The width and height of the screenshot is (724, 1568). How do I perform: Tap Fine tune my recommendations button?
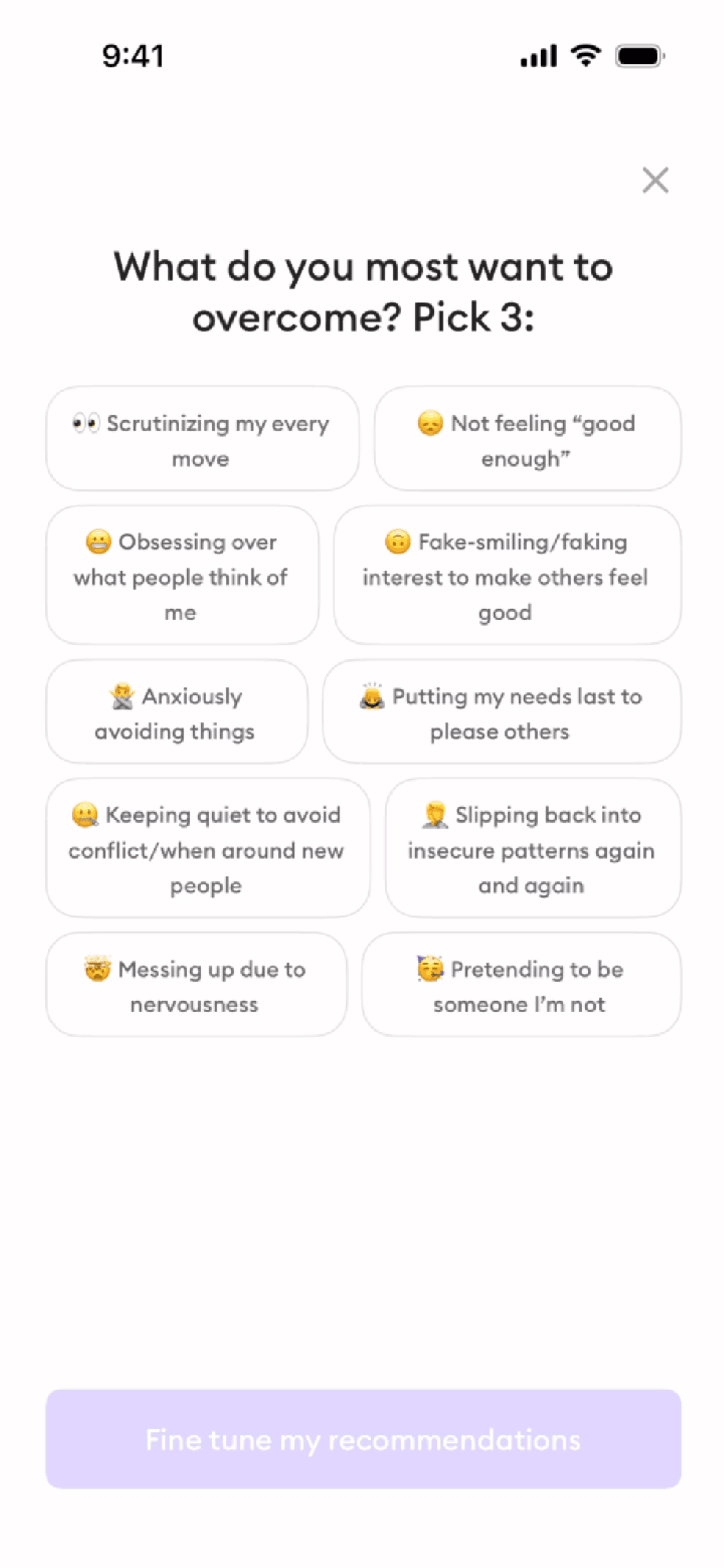point(363,1439)
